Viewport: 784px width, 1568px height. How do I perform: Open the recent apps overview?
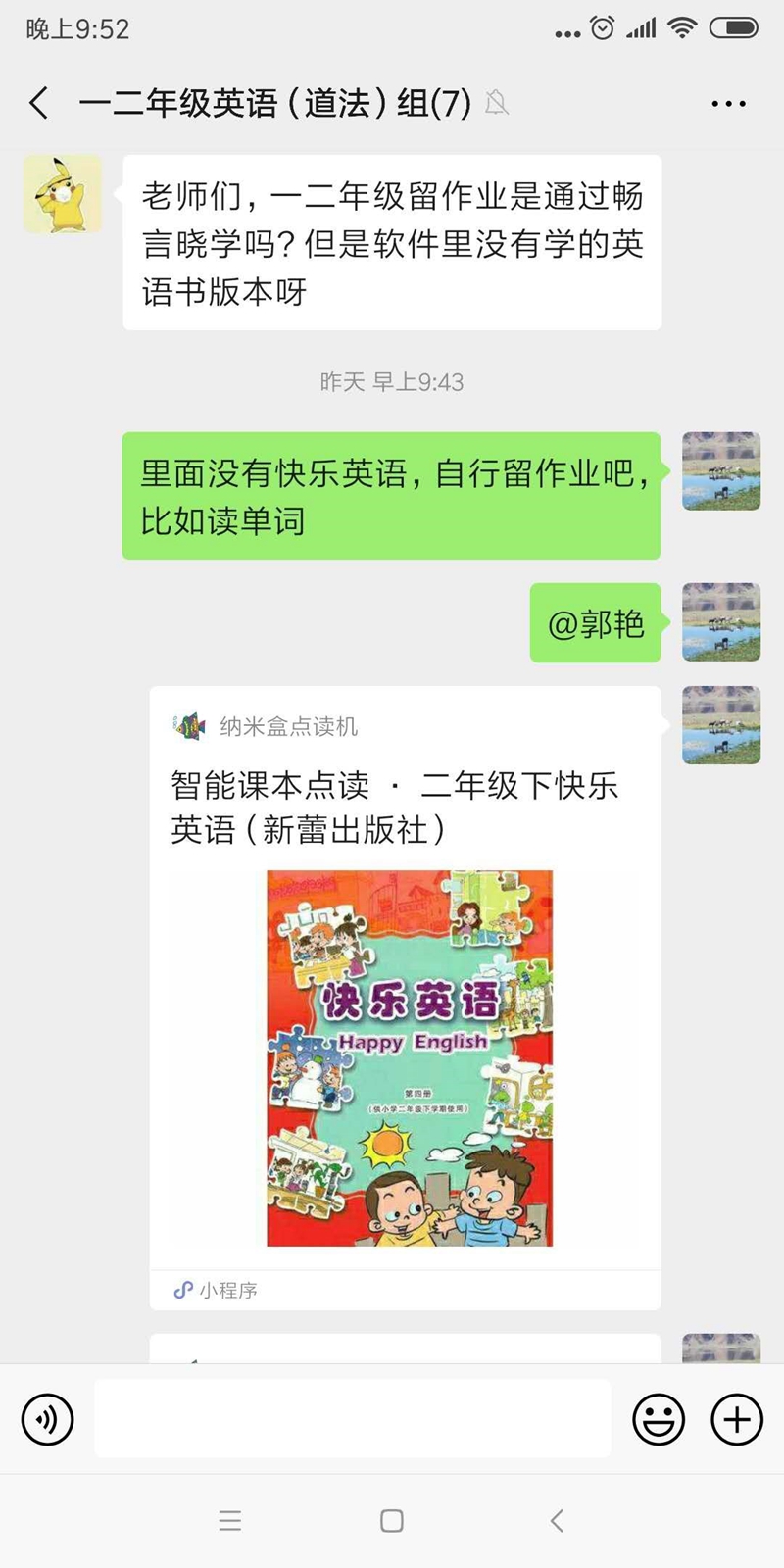click(230, 1520)
